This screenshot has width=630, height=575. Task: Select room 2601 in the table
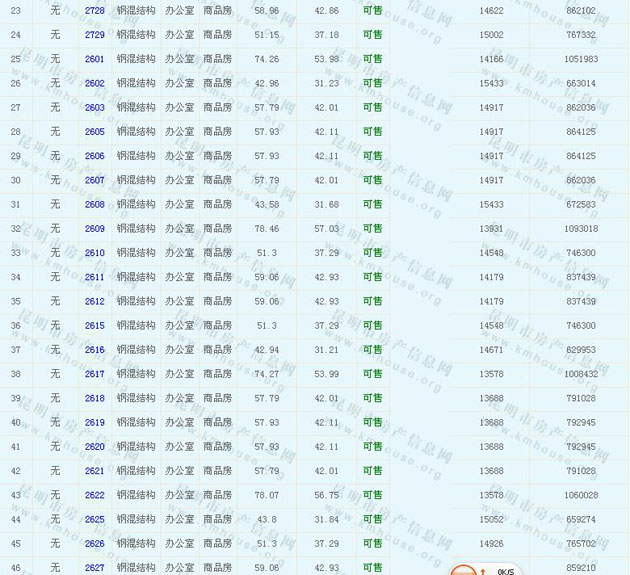(x=95, y=59)
